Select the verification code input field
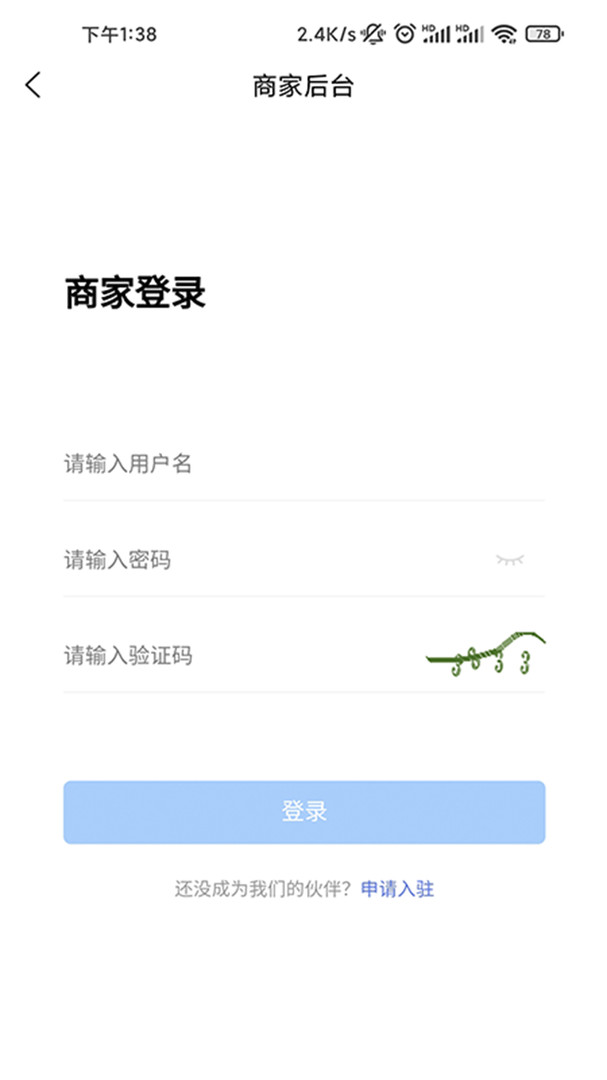This screenshot has width=607, height=1080. [x=241, y=656]
